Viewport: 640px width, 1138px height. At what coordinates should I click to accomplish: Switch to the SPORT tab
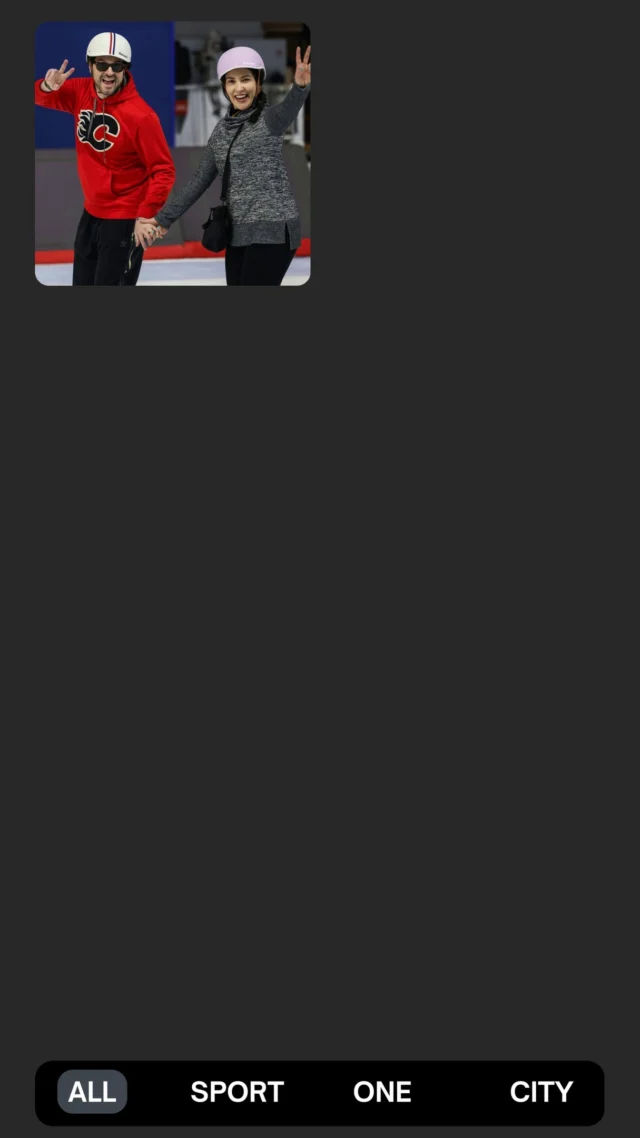[237, 1092]
